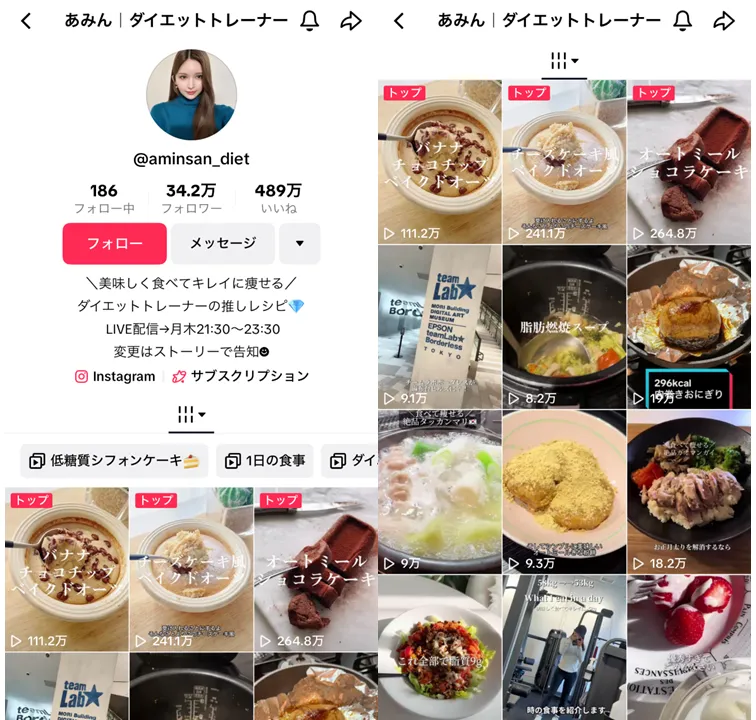Open the Instagram link
Image resolution: width=756 pixels, height=720 pixels.
pos(114,377)
